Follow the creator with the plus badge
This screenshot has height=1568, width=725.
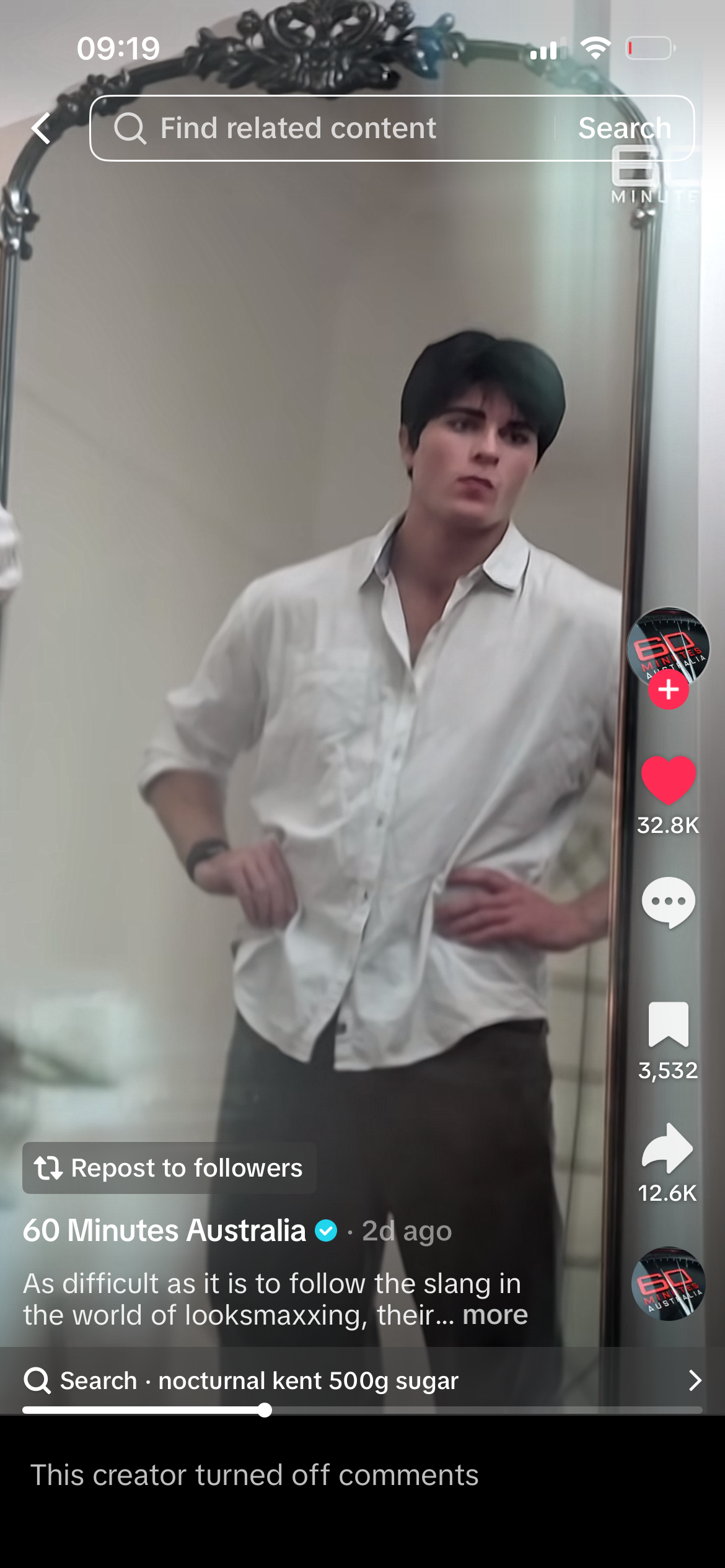[x=668, y=689]
